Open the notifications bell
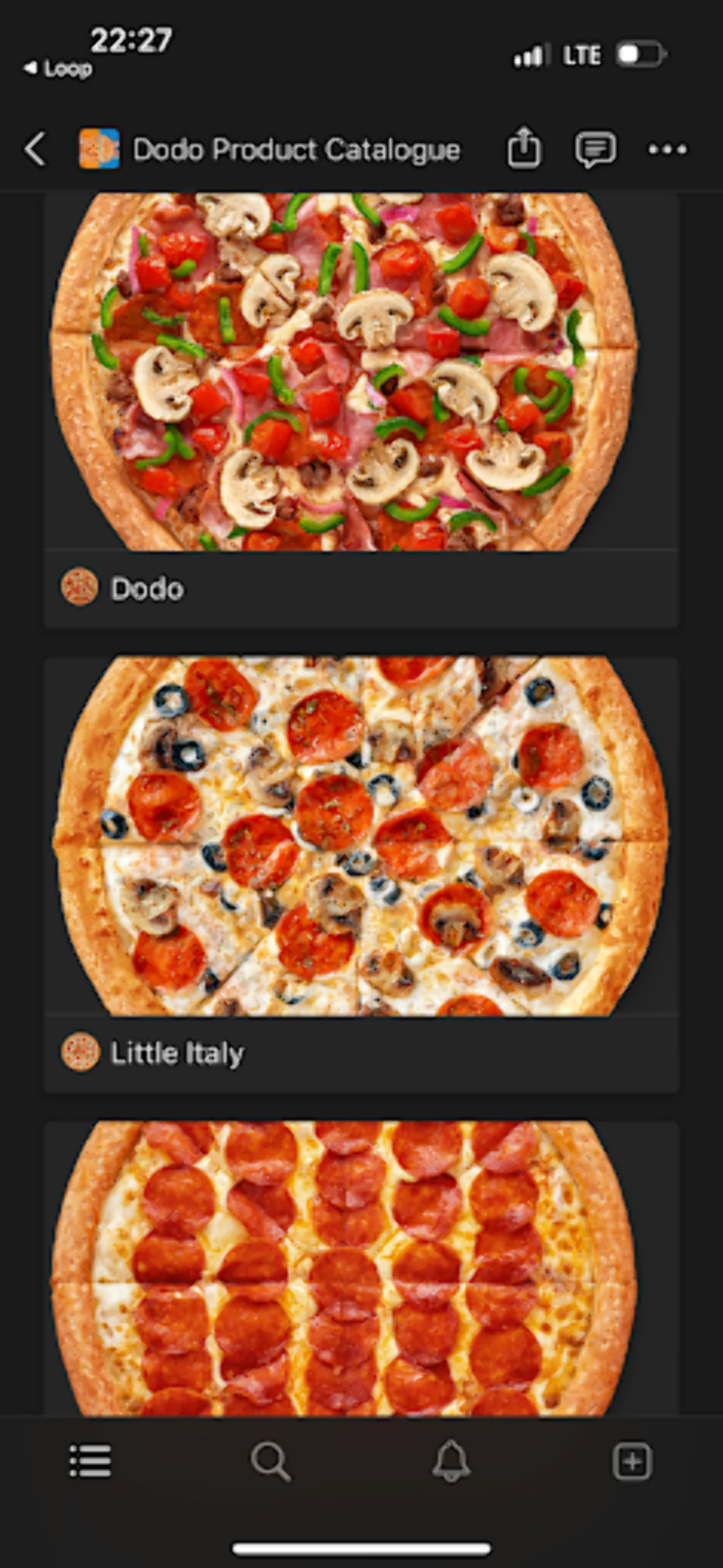This screenshot has height=1568, width=723. 451,1461
